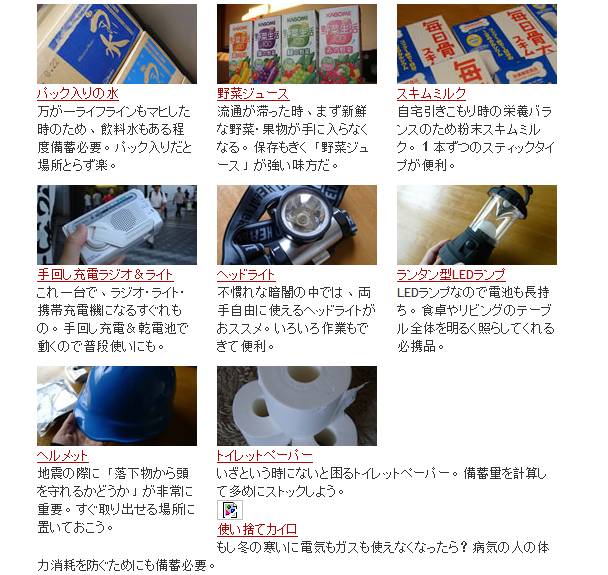Viewport: 608px width, 575px height.
Task: Open the 野菜ジュース link
Action: (252, 93)
